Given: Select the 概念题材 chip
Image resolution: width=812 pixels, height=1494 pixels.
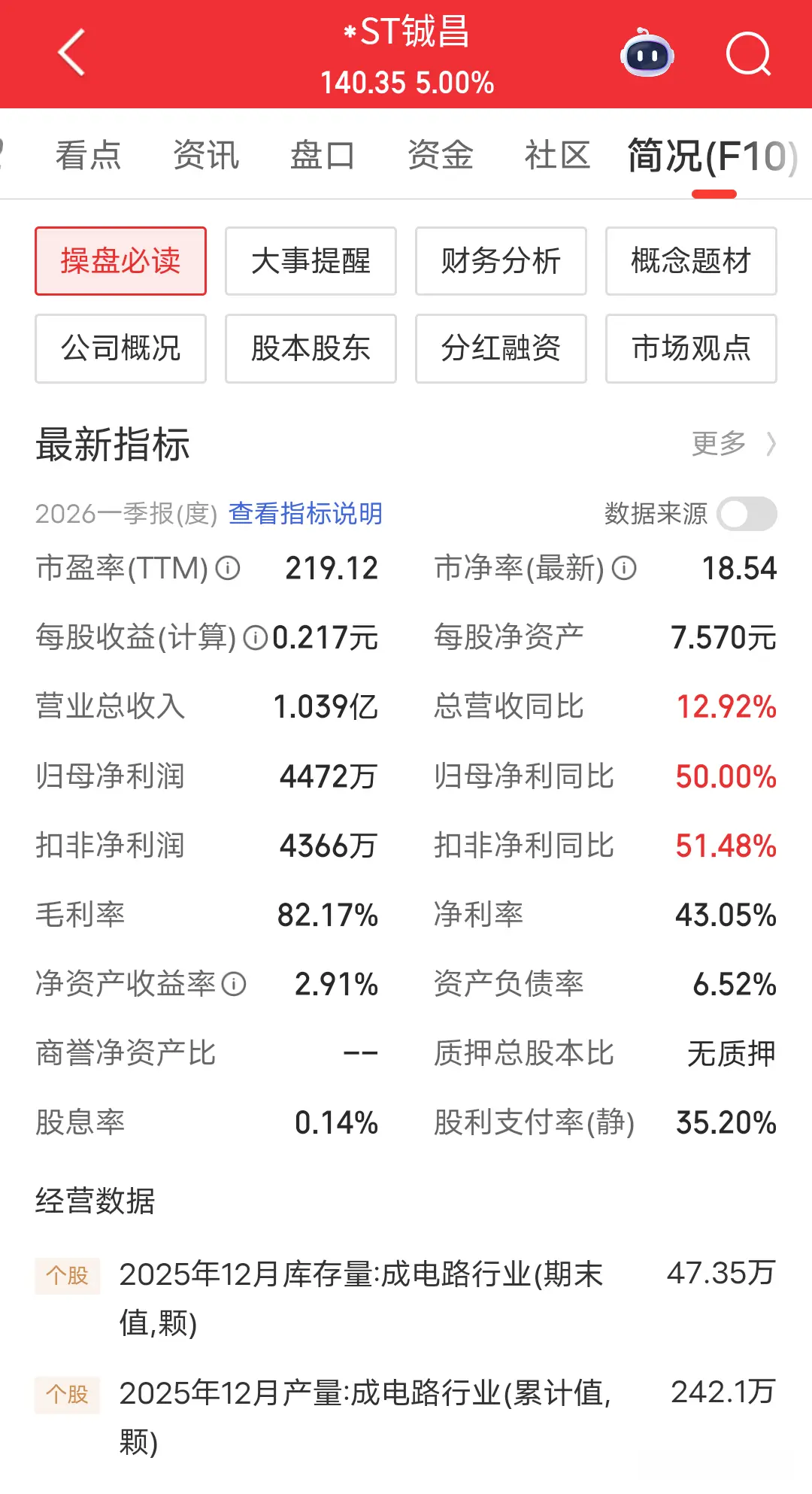Looking at the screenshot, I should 691,261.
